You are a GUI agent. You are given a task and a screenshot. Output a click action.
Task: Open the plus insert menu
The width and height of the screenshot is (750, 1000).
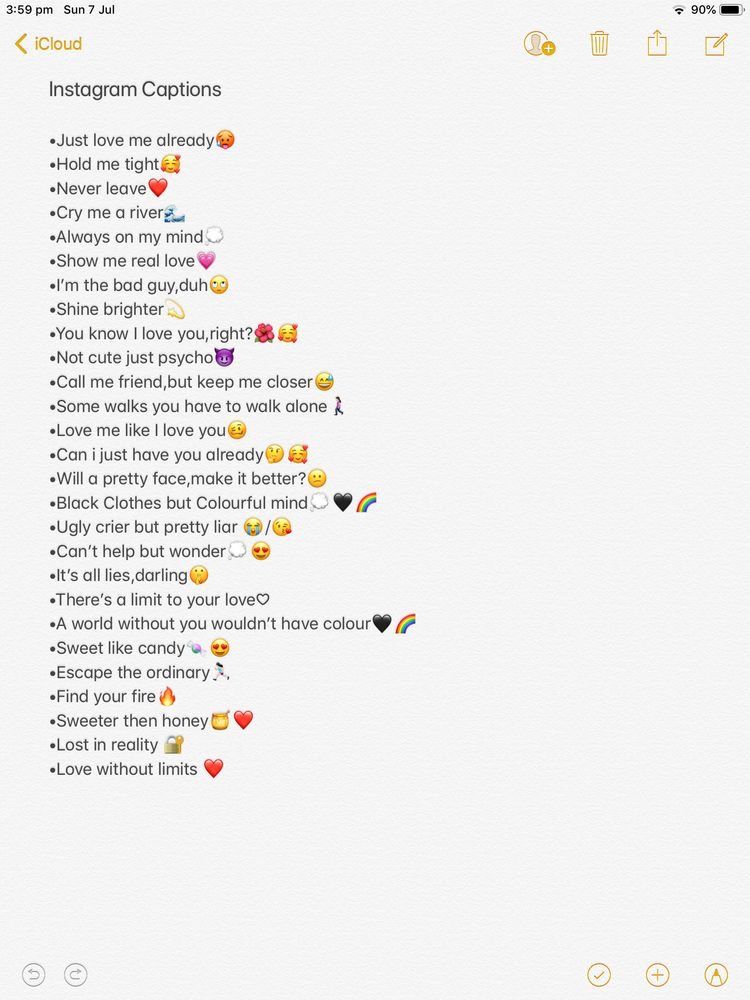click(657, 975)
